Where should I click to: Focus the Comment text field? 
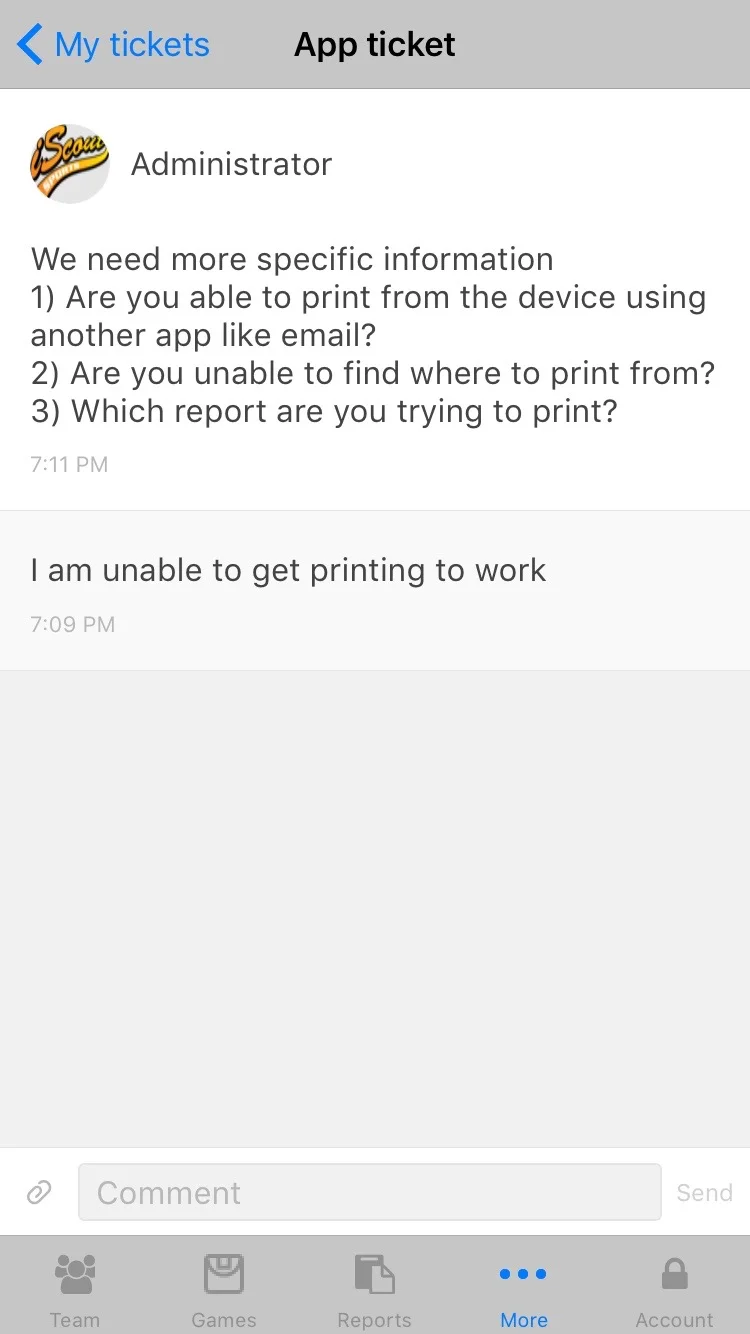pyautogui.click(x=369, y=1192)
